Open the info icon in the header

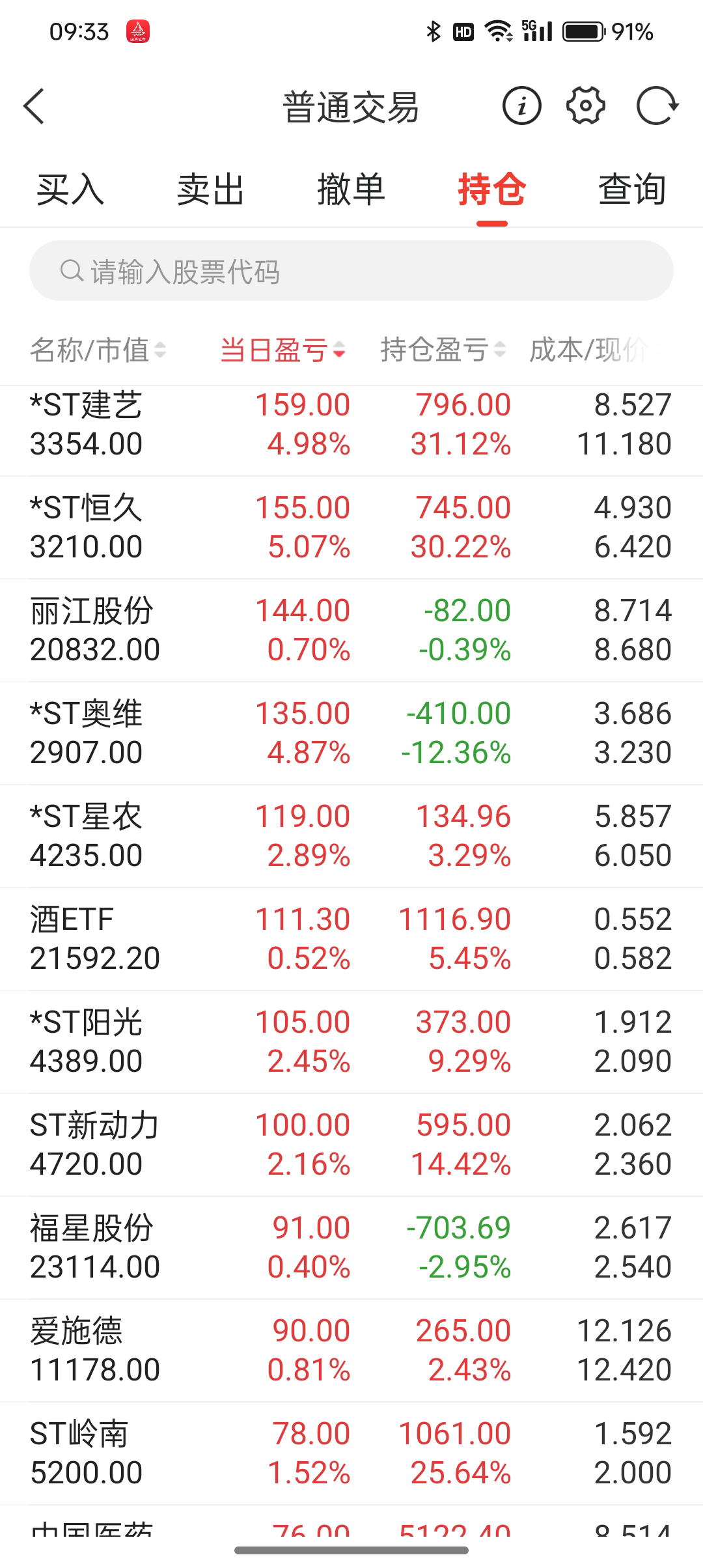(x=521, y=106)
